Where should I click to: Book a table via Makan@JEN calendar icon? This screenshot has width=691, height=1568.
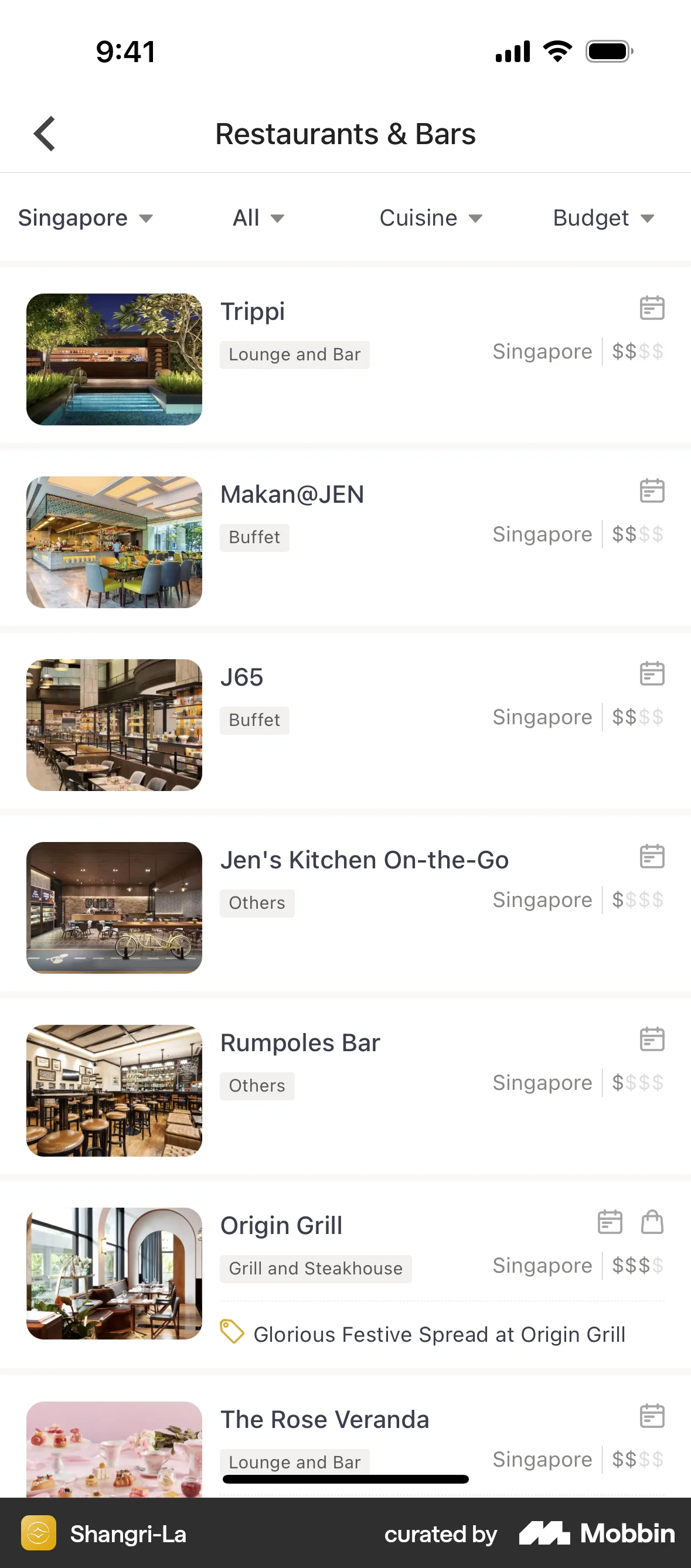(651, 490)
